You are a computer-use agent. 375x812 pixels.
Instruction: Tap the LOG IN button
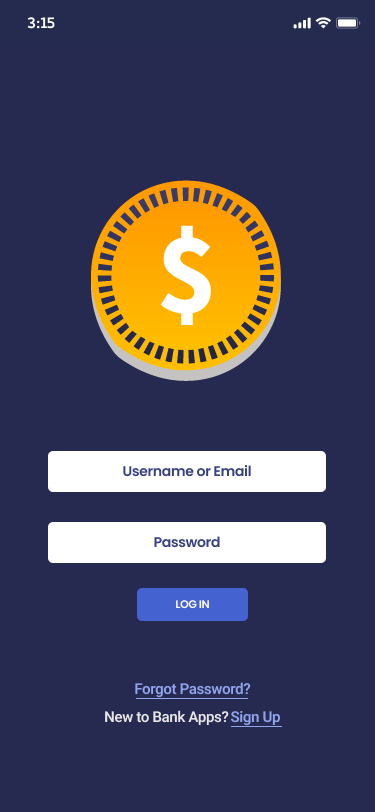tap(192, 604)
